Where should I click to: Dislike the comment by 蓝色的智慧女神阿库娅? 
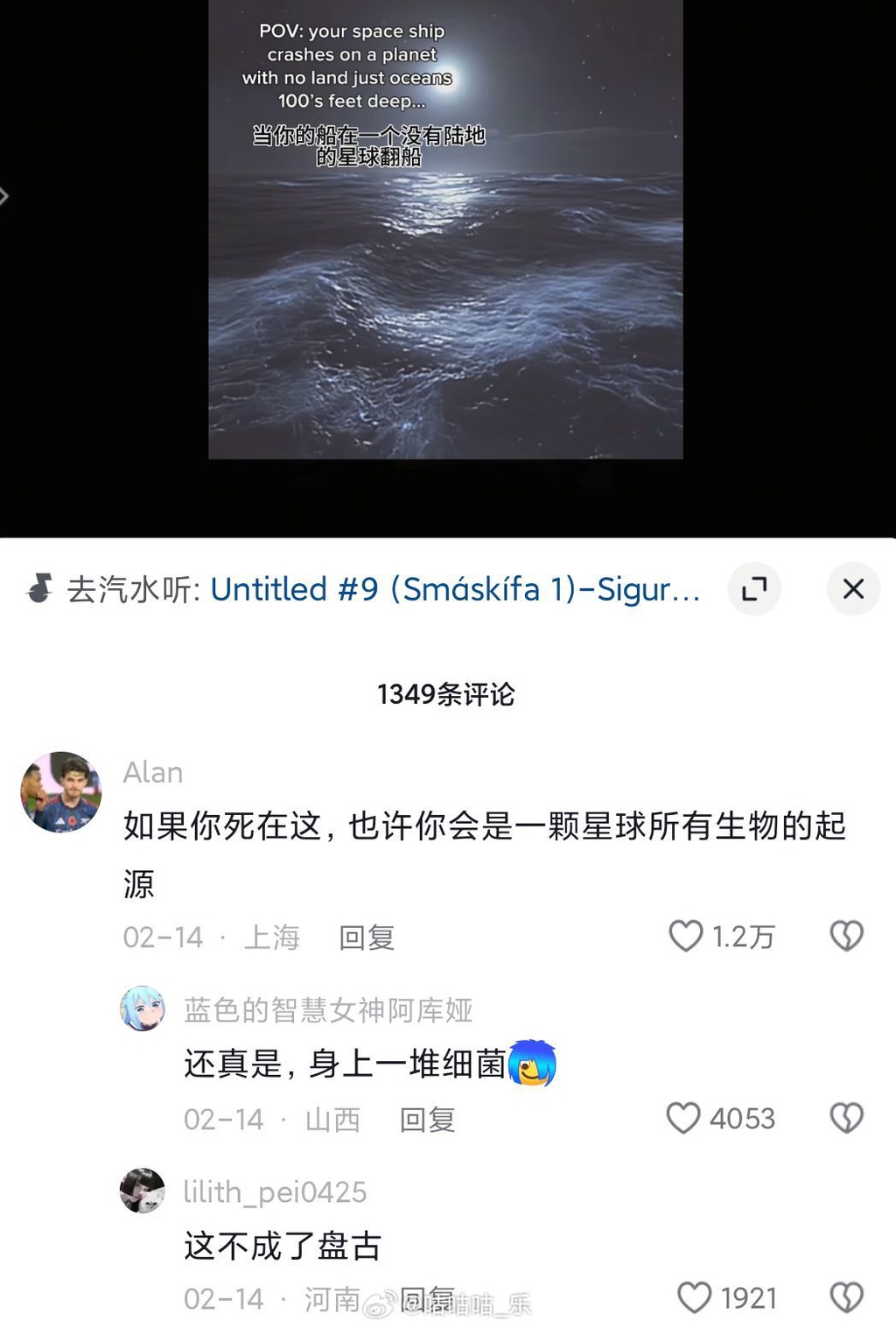(846, 1118)
